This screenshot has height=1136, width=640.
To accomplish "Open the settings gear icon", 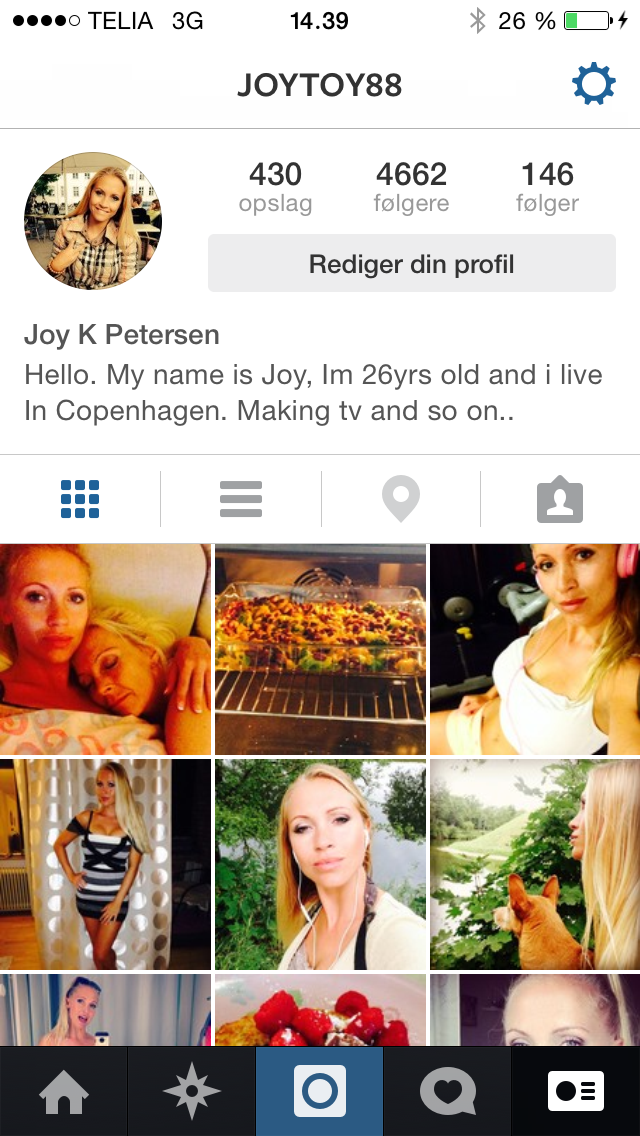I will point(593,85).
